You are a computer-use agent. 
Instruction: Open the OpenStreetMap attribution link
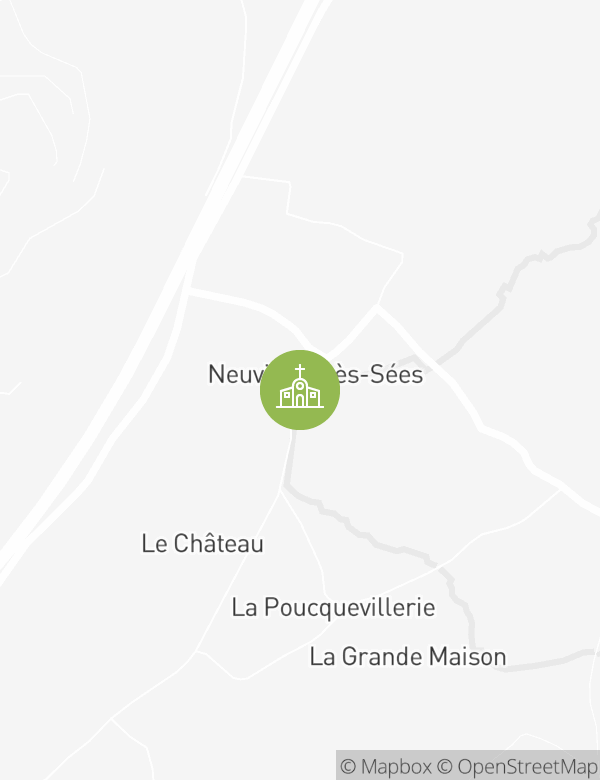[517, 766]
